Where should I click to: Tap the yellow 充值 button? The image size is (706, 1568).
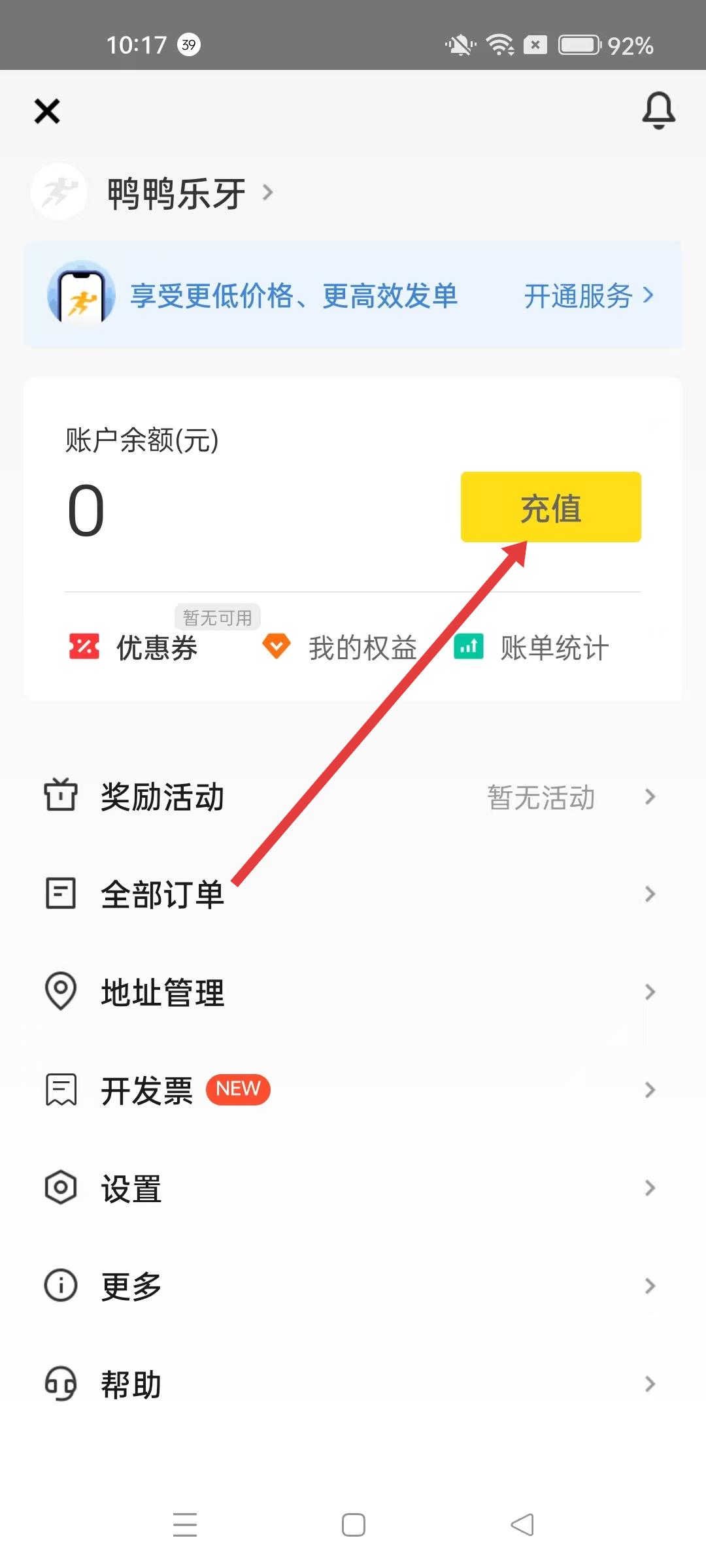(550, 507)
